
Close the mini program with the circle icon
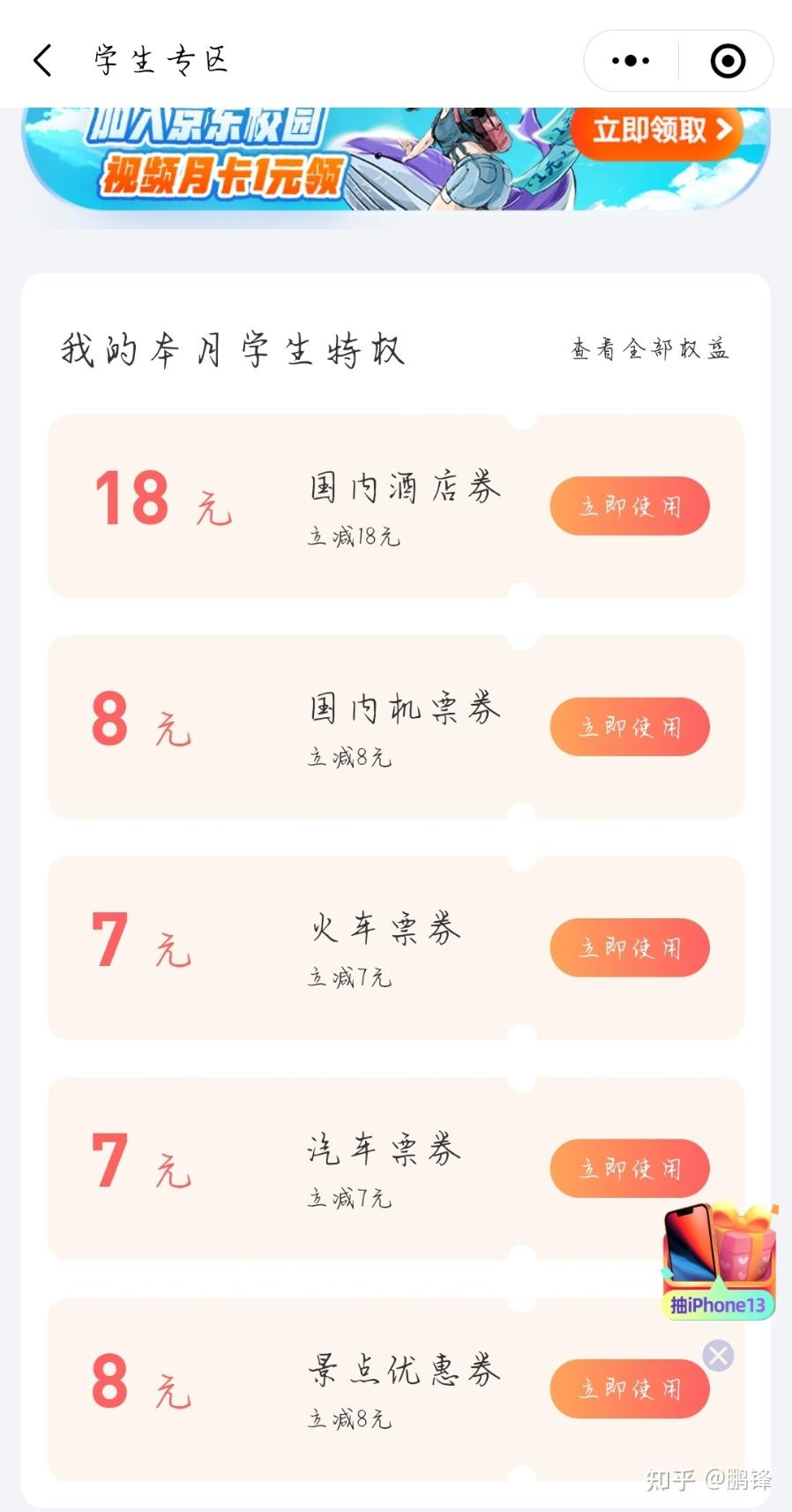click(x=728, y=61)
